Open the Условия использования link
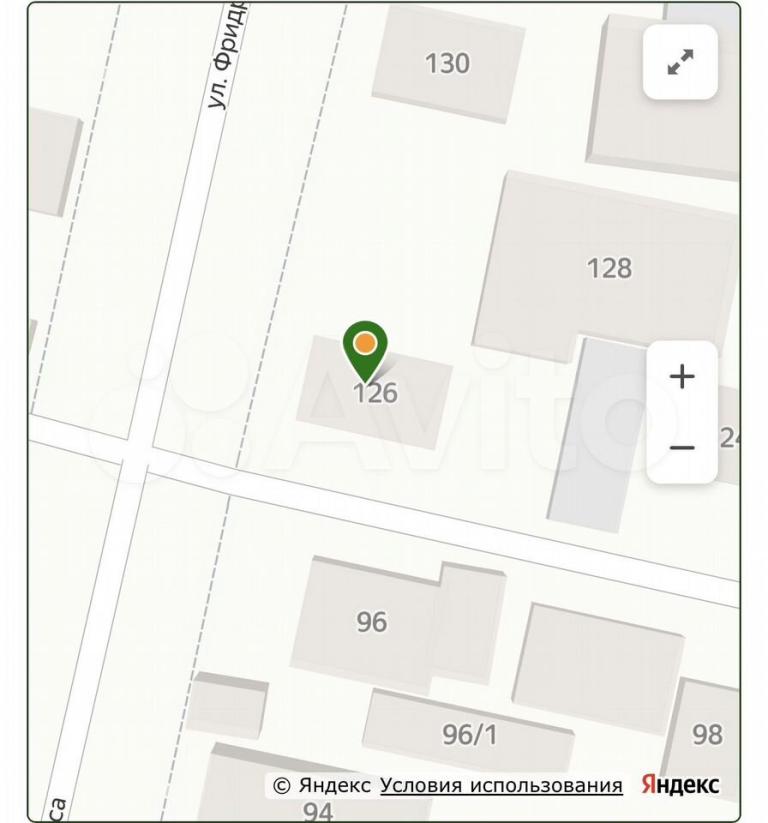Image resolution: width=768 pixels, height=823 pixels. (501, 785)
